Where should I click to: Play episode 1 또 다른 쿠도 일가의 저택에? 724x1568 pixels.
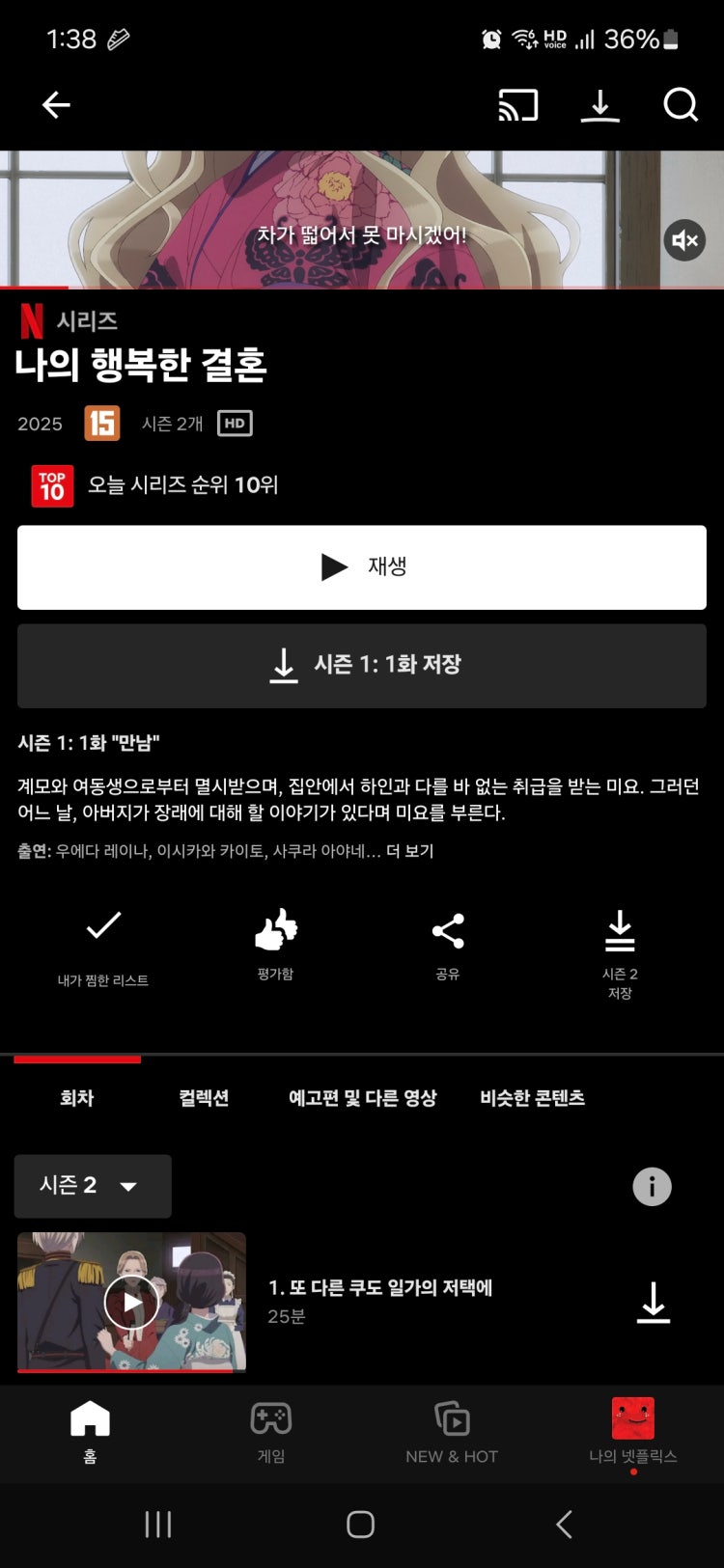click(131, 1302)
